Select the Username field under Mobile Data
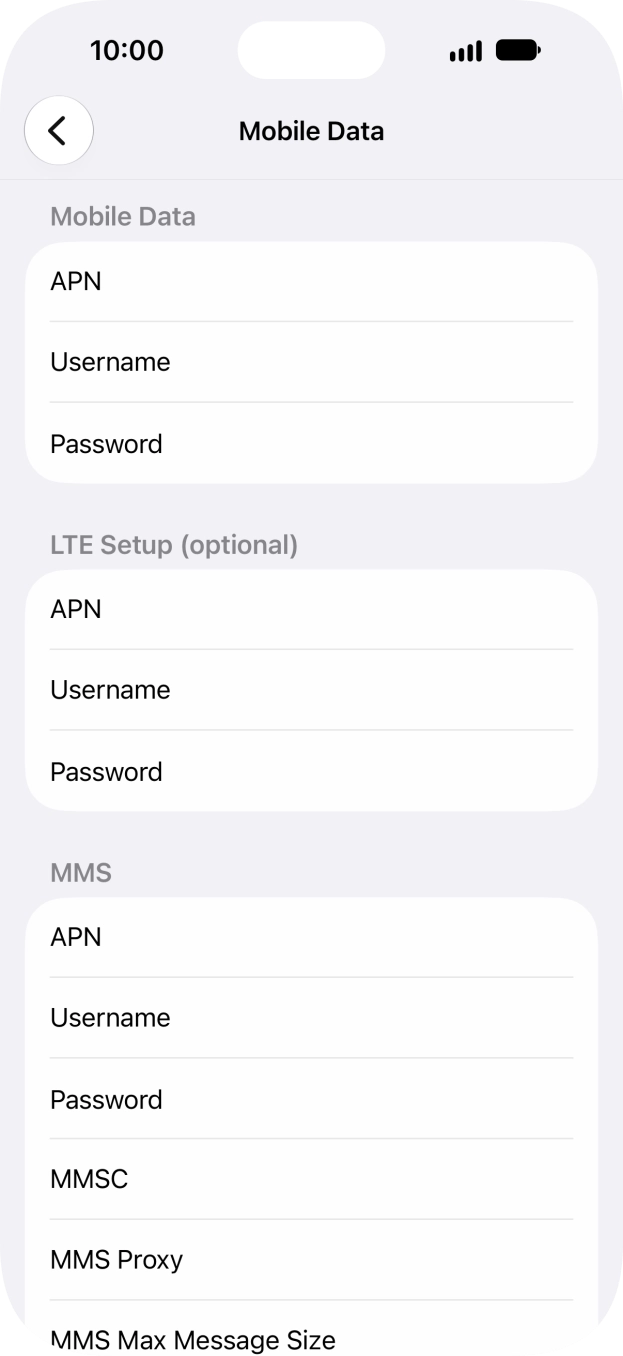623x1356 pixels. pos(311,362)
